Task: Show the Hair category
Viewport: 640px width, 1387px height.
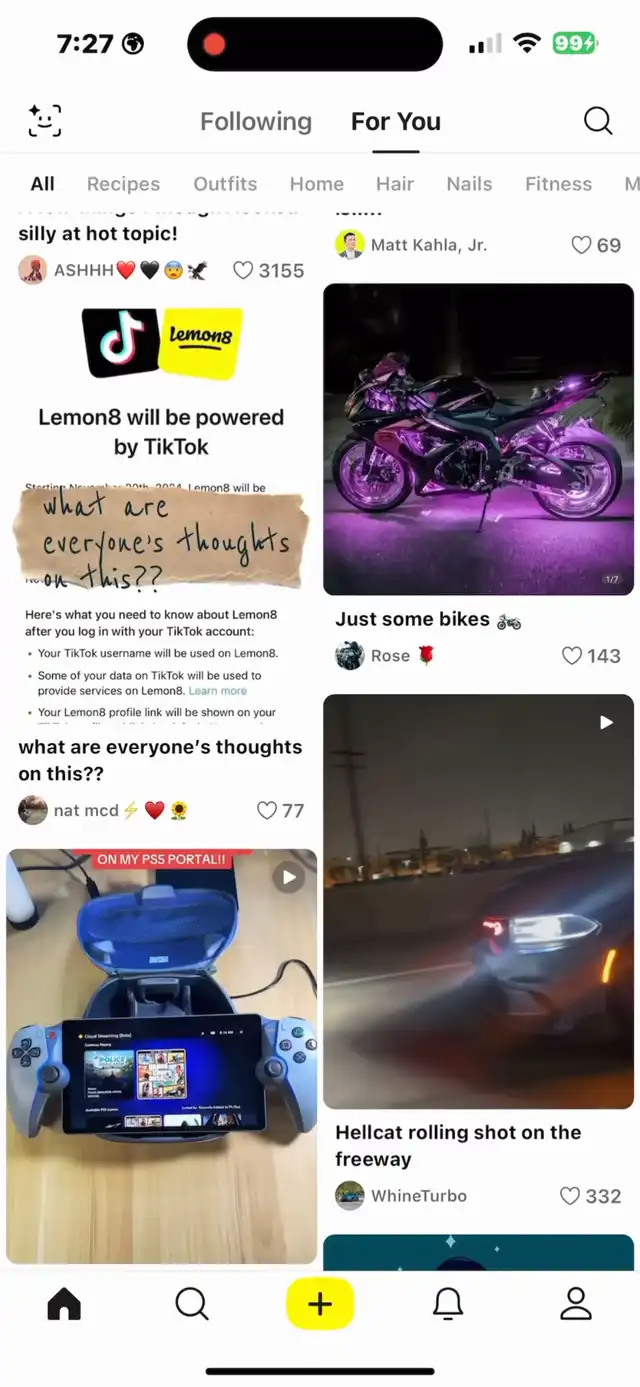Action: pos(395,184)
